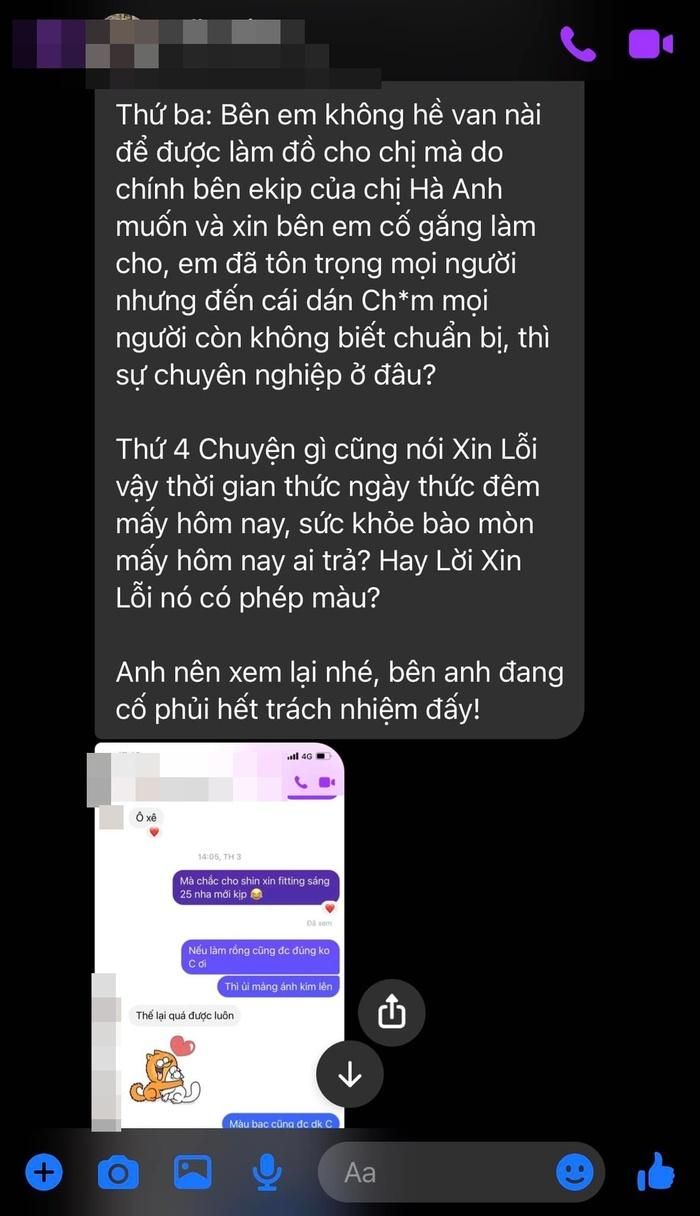
Task: Open the plus attachments menu
Action: click(43, 1170)
